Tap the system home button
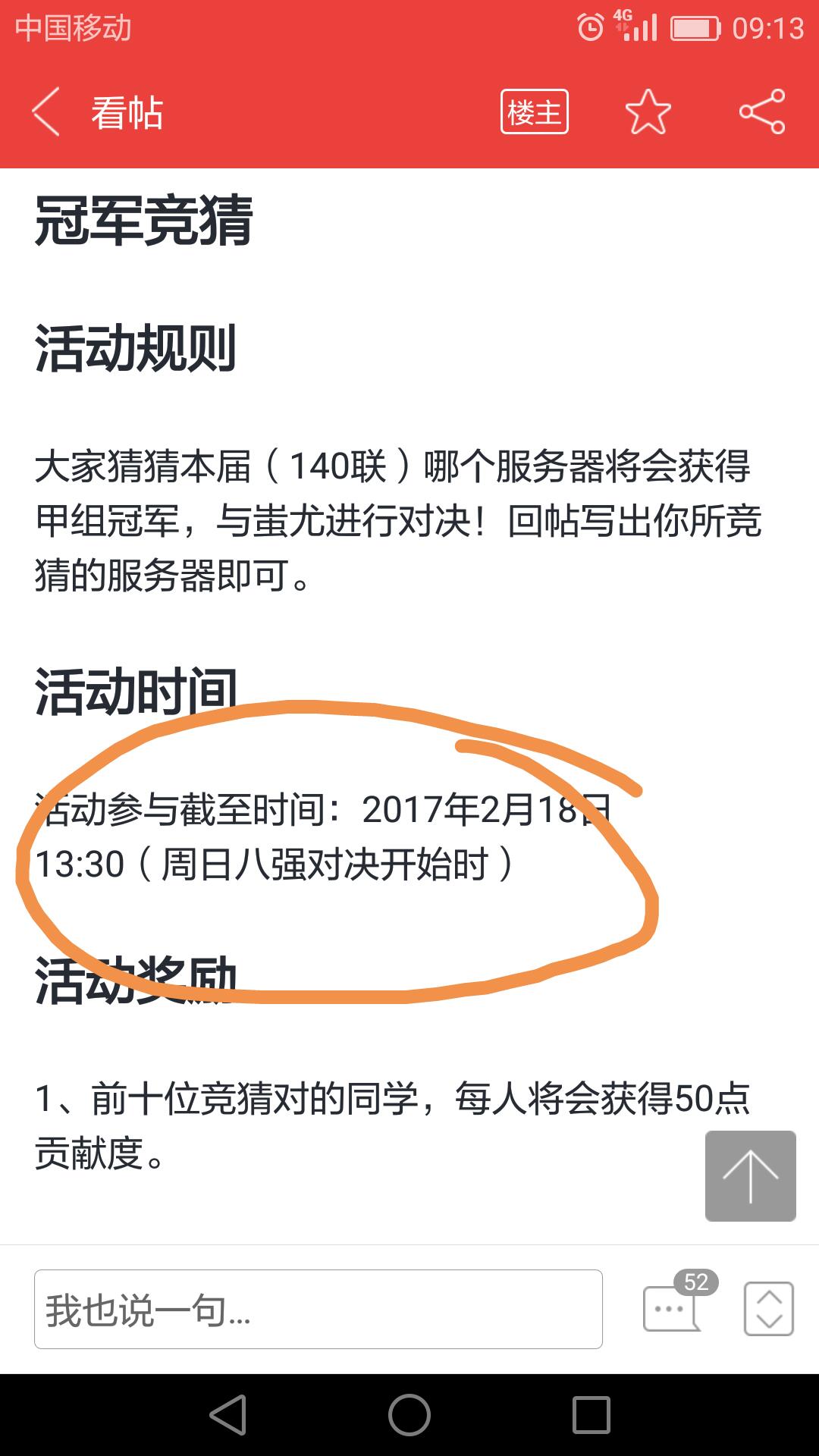 tap(409, 1415)
